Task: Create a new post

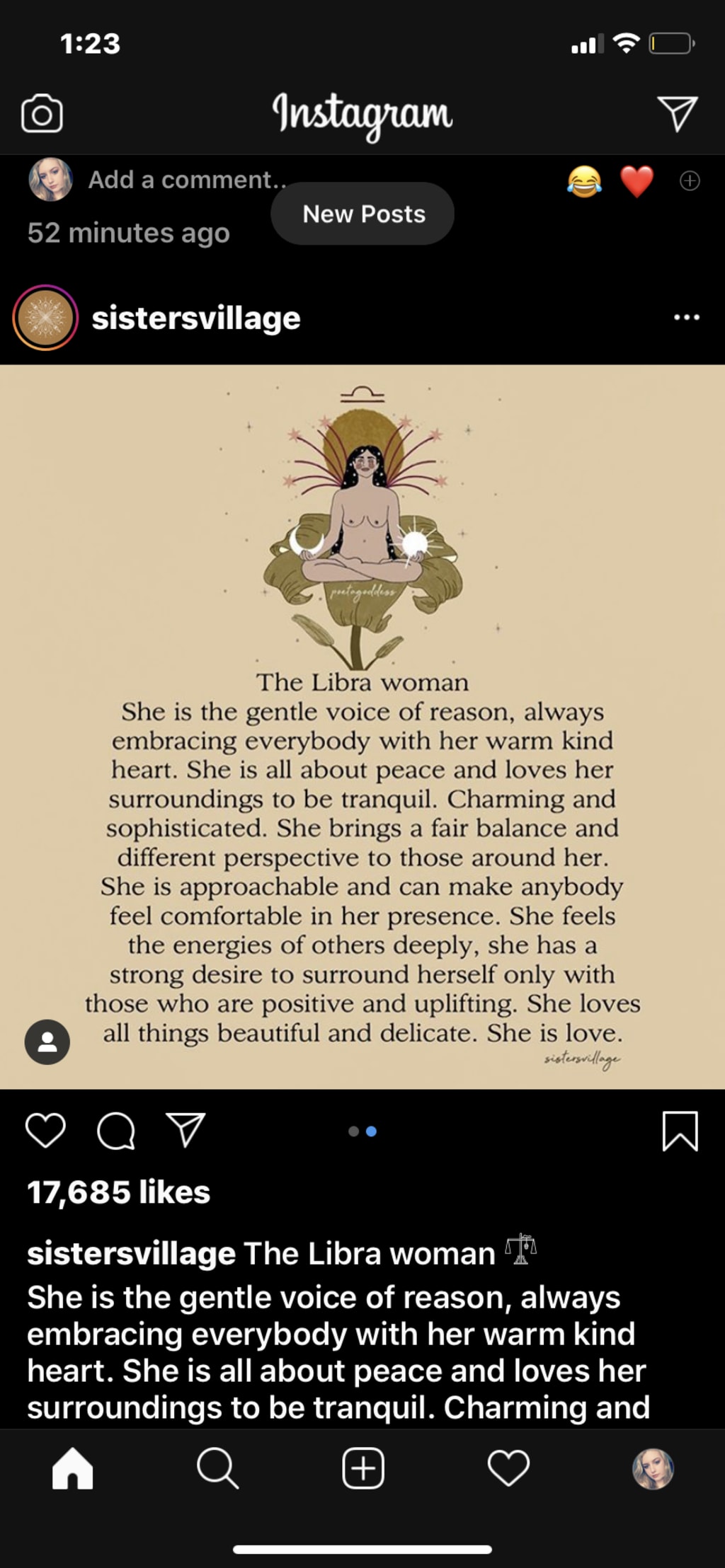Action: 363,1468
